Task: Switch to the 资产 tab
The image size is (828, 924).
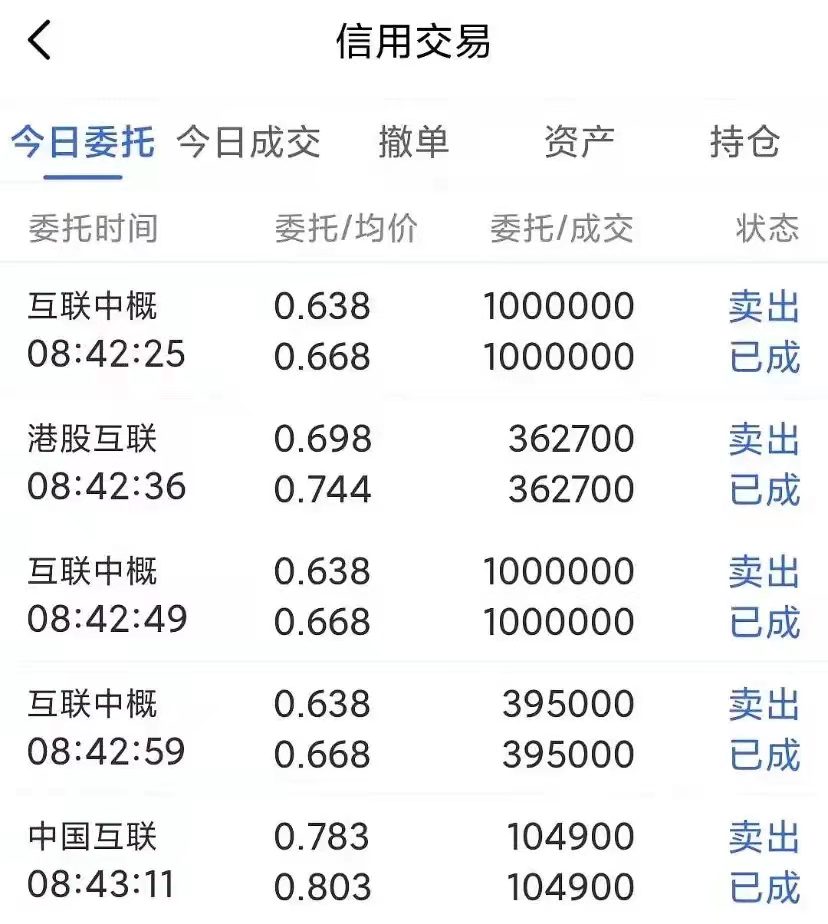Action: 579,143
